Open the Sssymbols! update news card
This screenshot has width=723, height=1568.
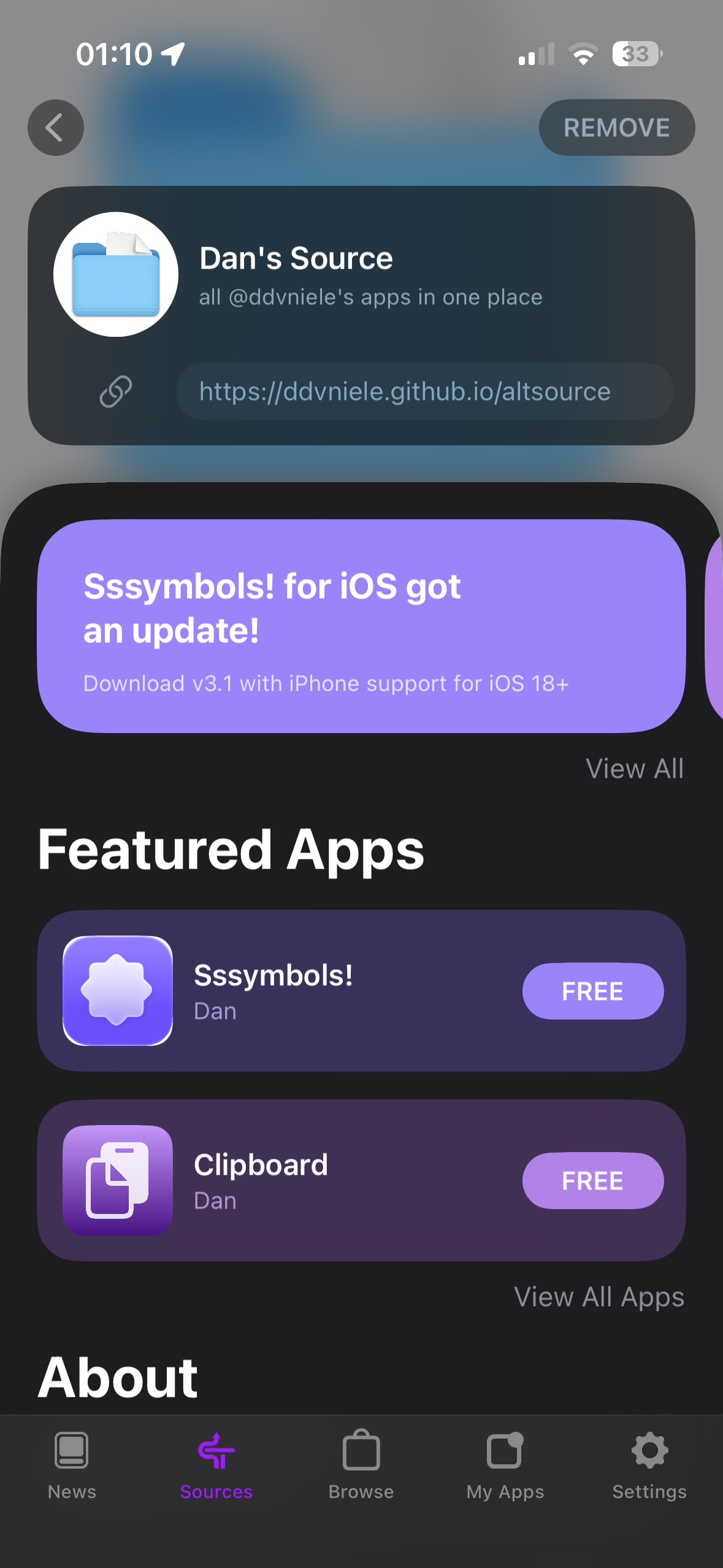point(361,626)
